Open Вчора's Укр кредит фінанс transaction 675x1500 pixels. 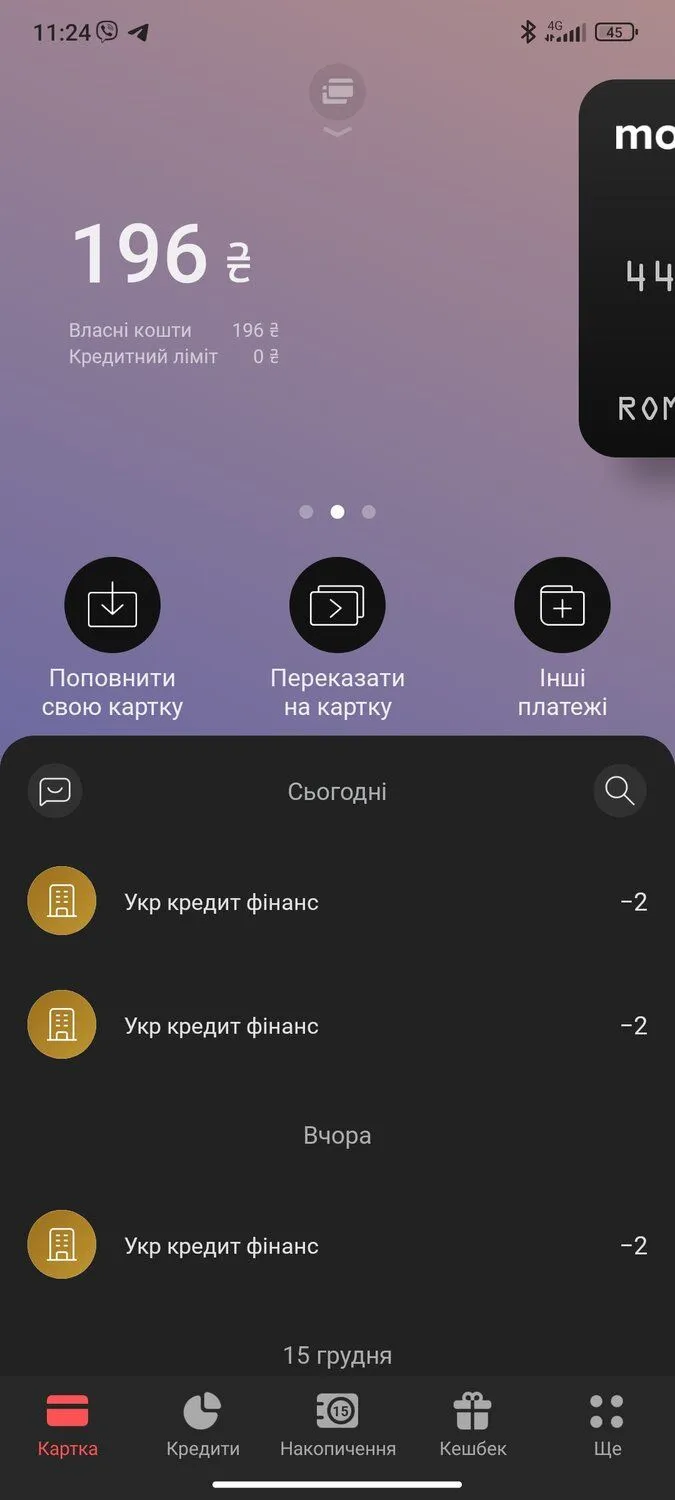337,1246
